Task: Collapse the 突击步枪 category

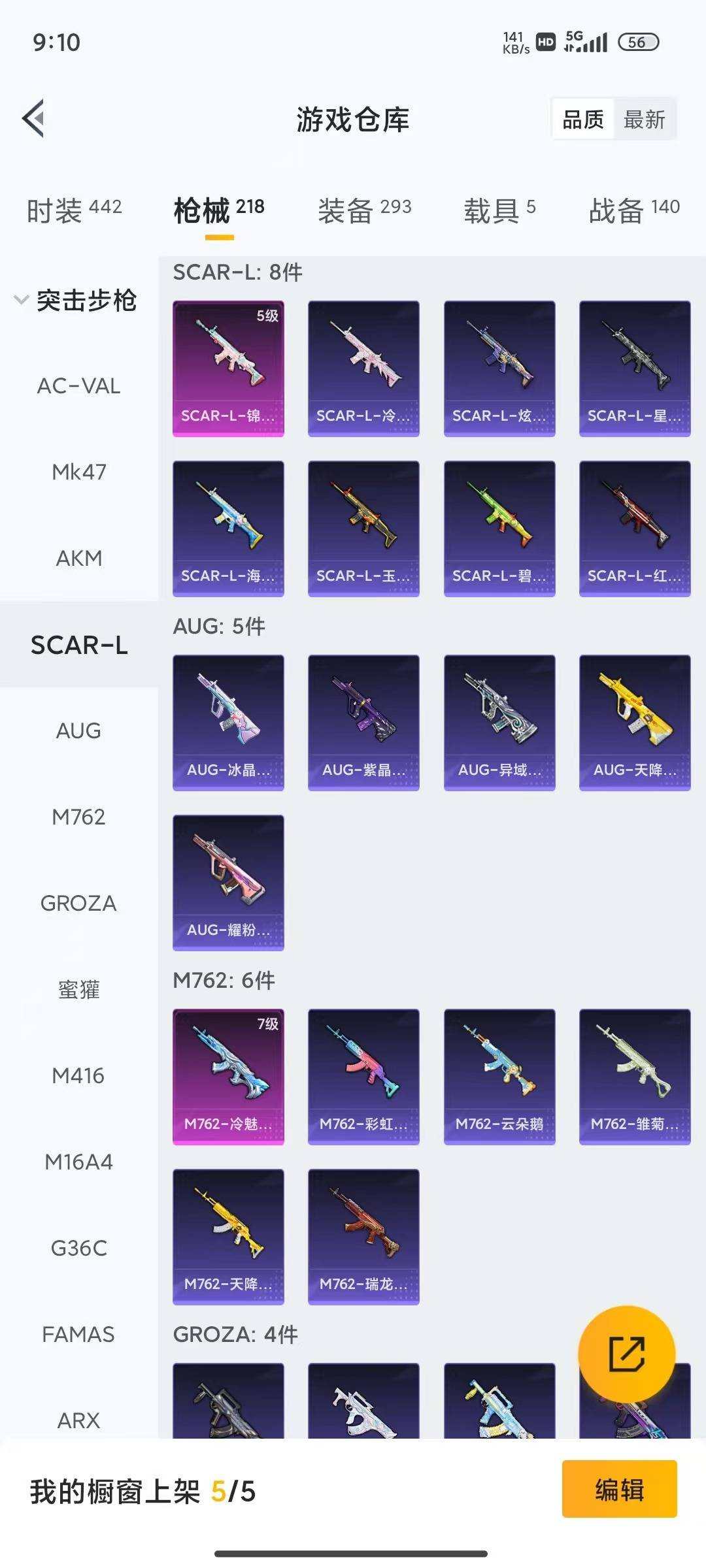Action: [x=76, y=301]
